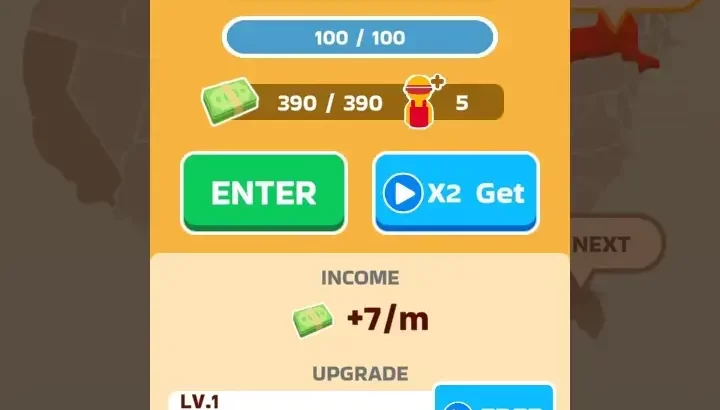The width and height of the screenshot is (720, 410).
Task: Claim the free LV.1 upgrade
Action: (494, 399)
